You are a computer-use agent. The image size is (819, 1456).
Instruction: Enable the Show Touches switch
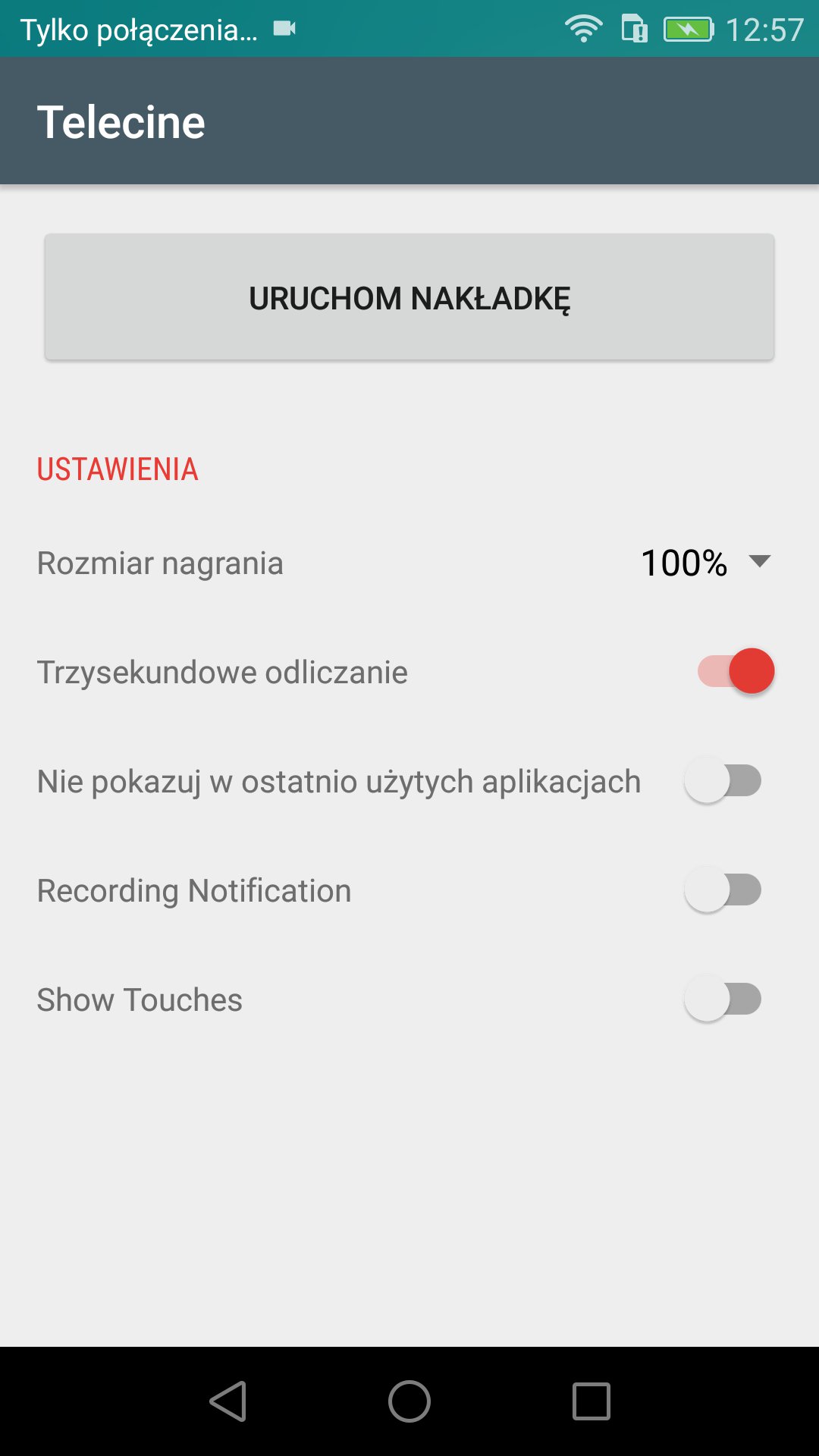723,999
